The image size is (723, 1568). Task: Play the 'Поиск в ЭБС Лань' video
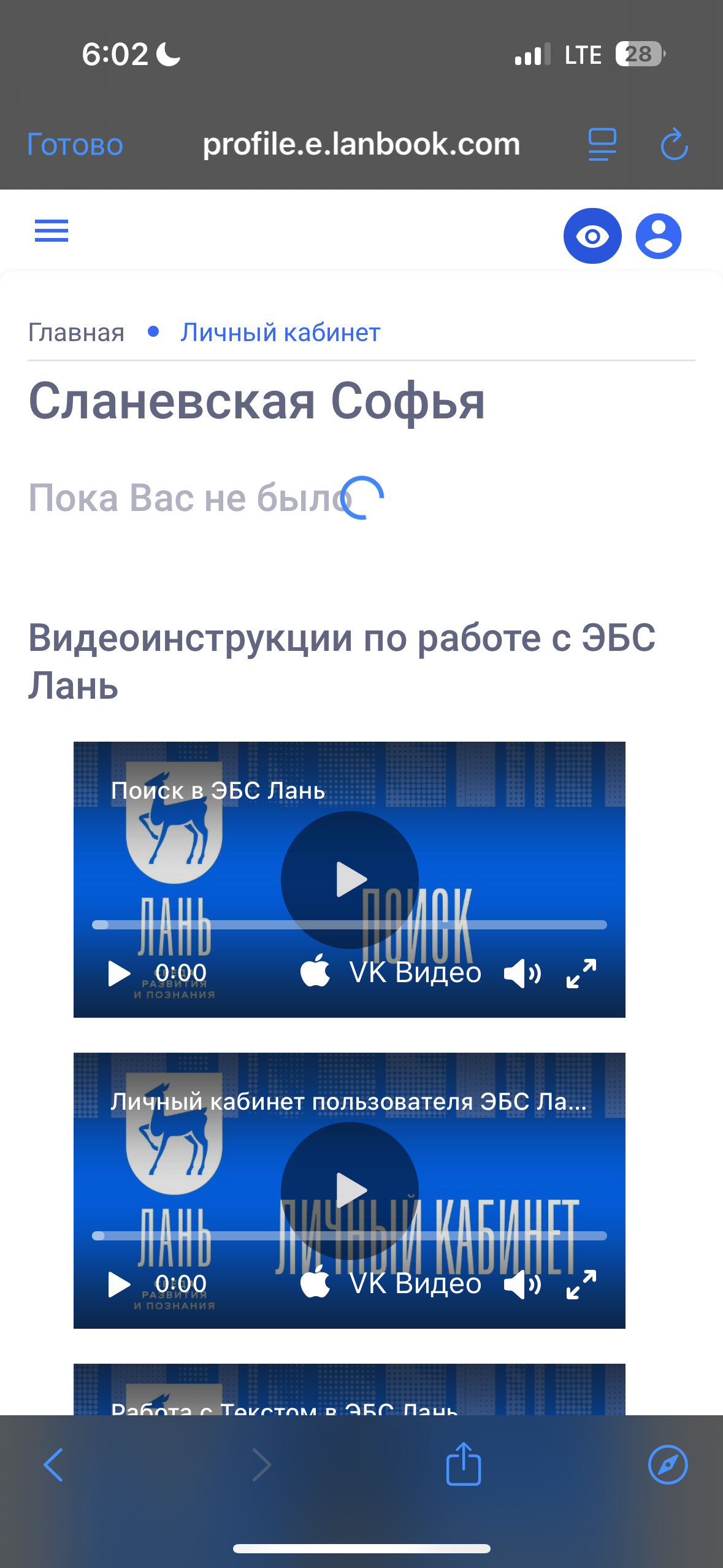350,879
